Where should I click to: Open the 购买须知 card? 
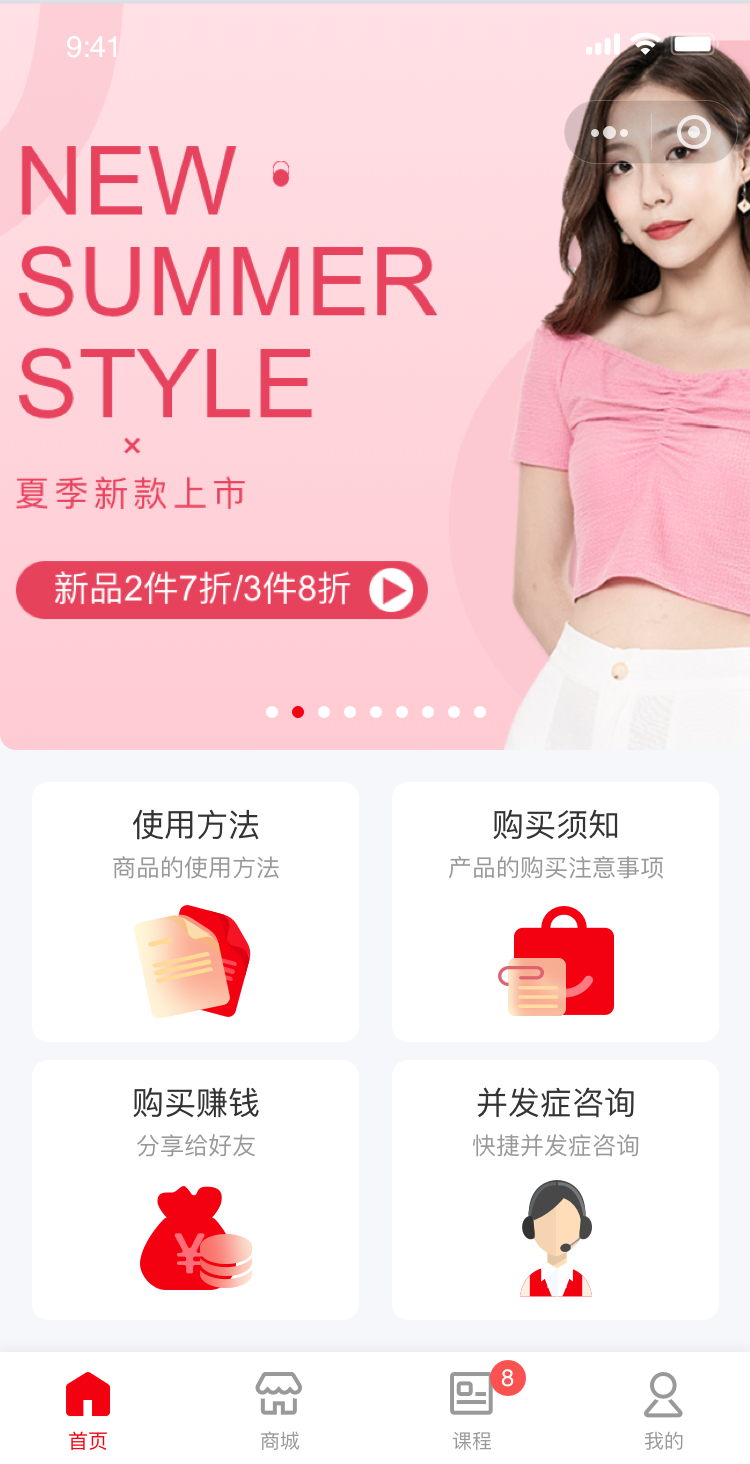point(555,912)
